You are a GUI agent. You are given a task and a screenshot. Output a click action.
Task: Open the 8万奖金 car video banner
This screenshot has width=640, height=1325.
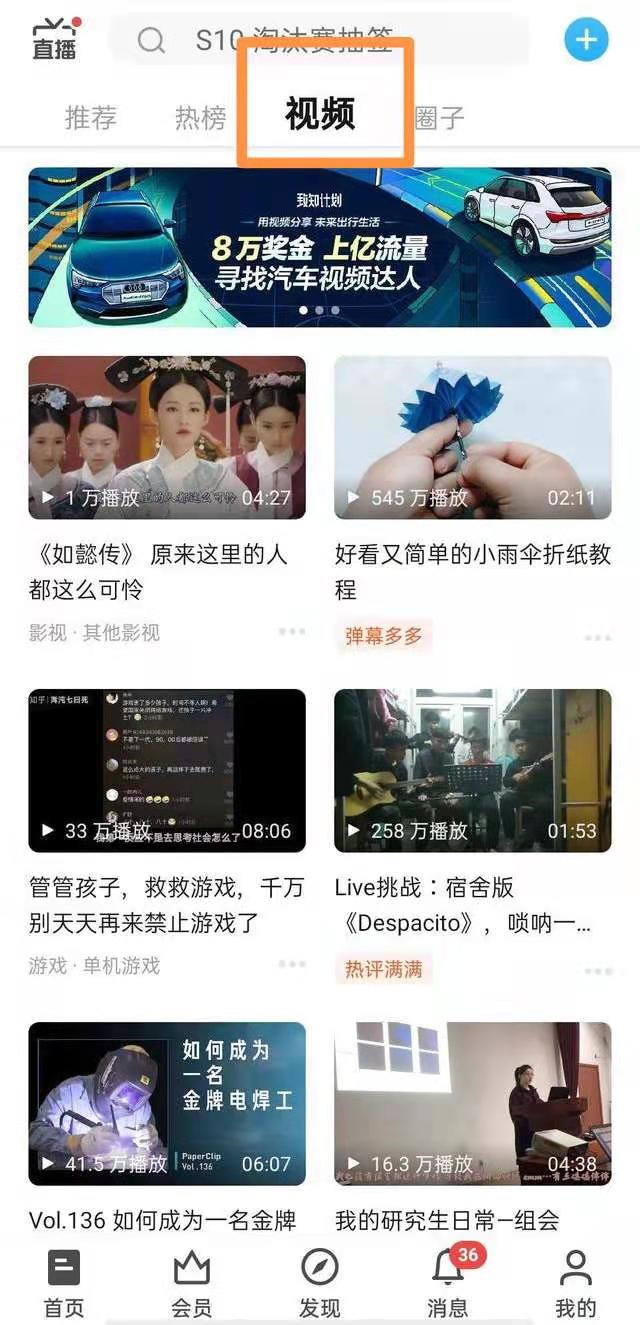coord(320,247)
